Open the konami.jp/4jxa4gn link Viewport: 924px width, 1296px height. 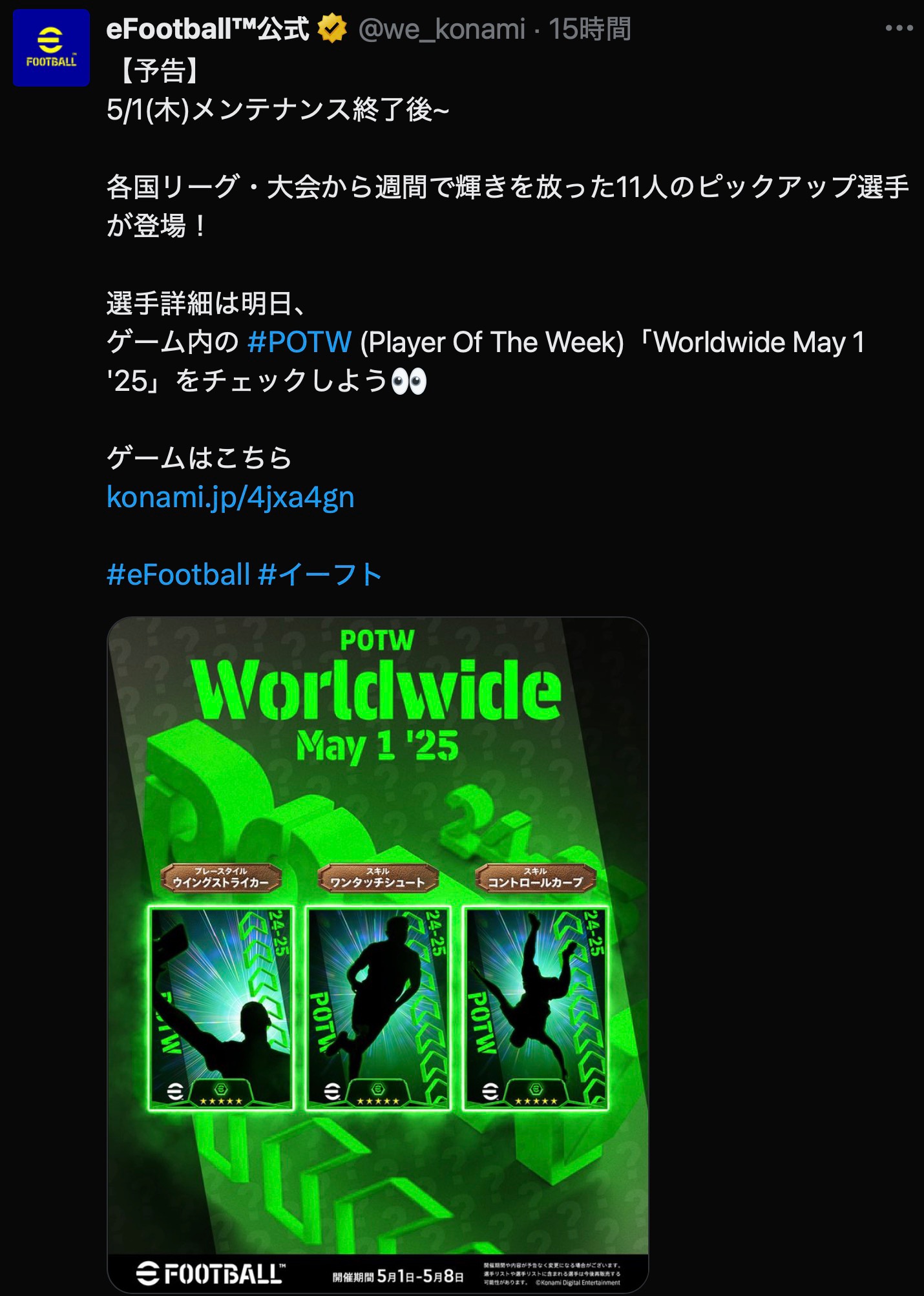(231, 497)
